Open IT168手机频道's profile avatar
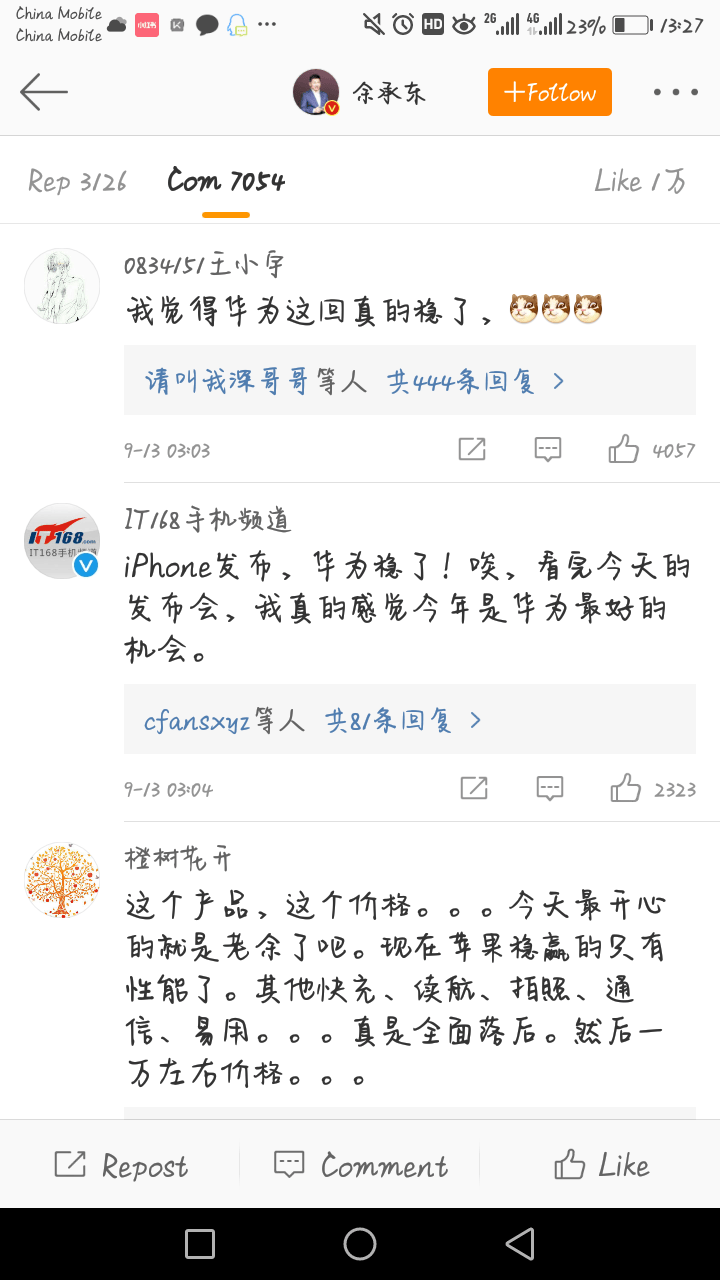This screenshot has height=1280, width=720. (62, 541)
